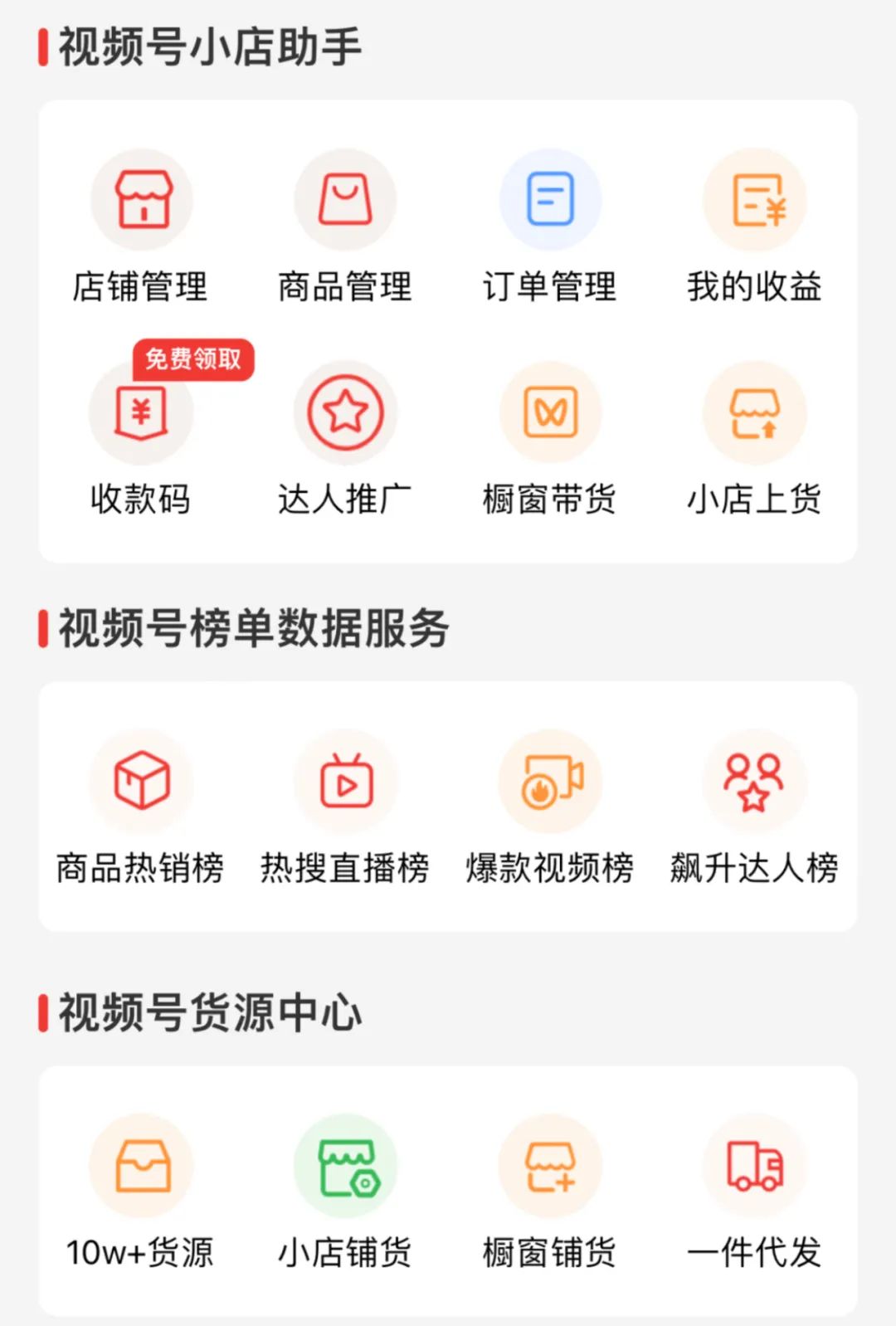The height and width of the screenshot is (1326, 896).
Task: Check the 爆款视频榜 video ranking
Action: (550, 781)
